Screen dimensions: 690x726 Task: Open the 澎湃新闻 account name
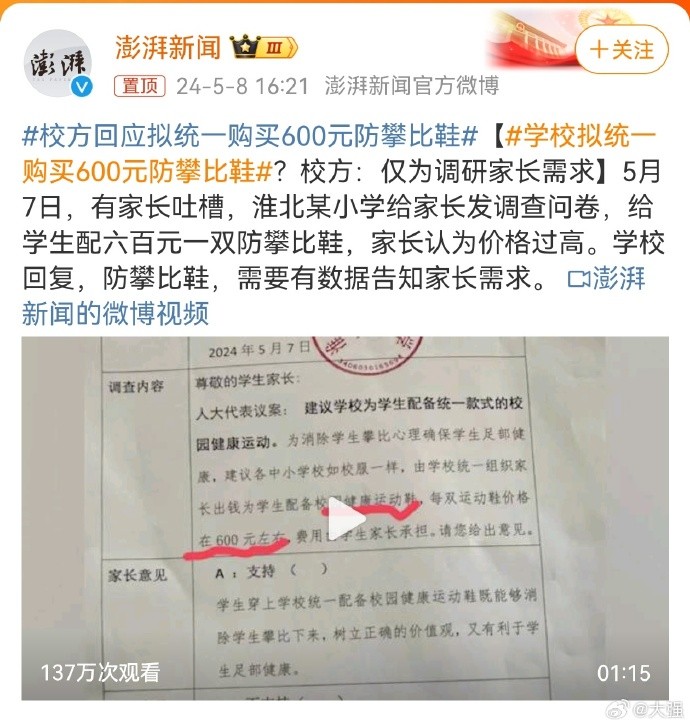(168, 45)
